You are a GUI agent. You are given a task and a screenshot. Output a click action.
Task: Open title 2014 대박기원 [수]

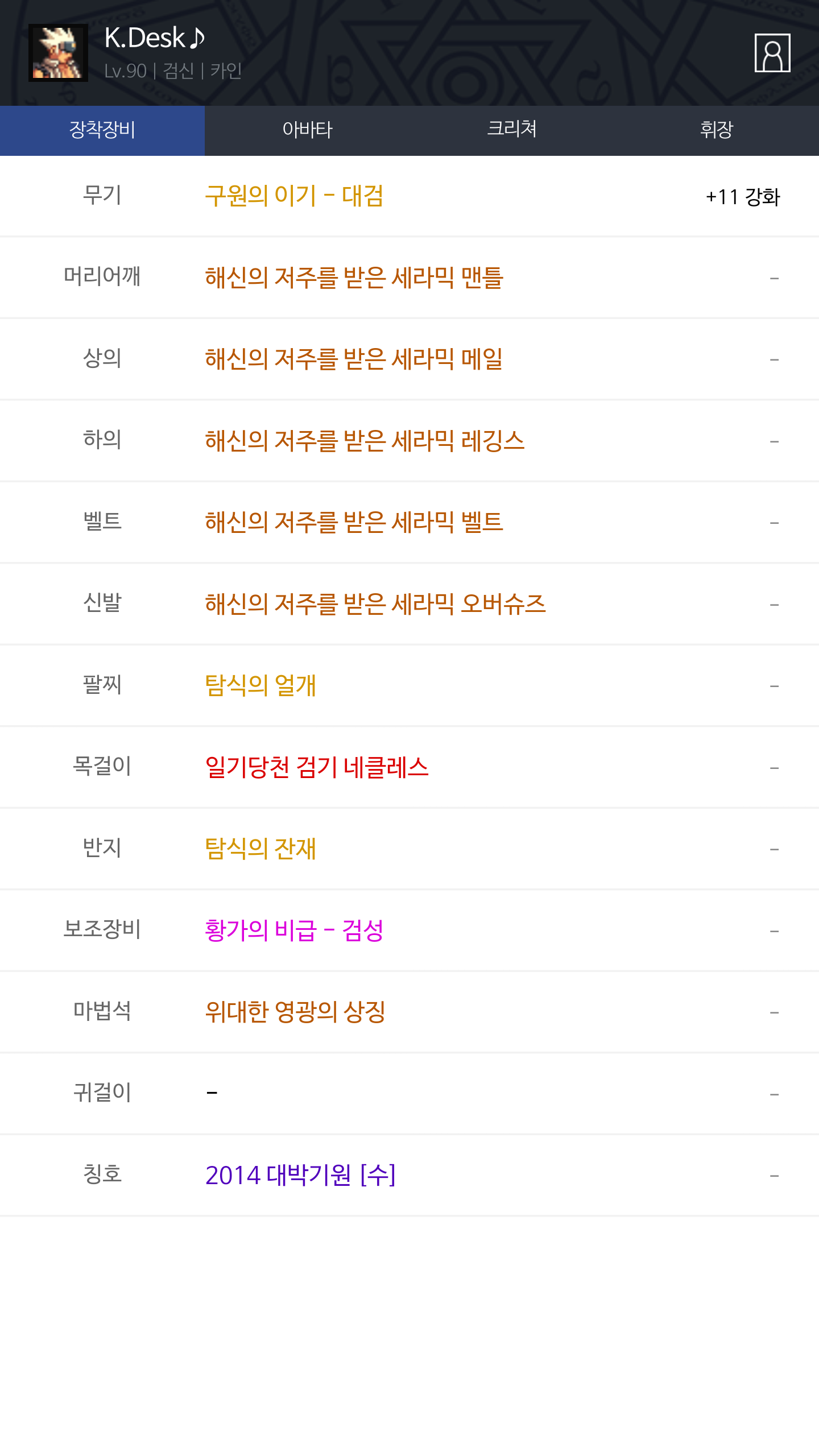tap(300, 1175)
